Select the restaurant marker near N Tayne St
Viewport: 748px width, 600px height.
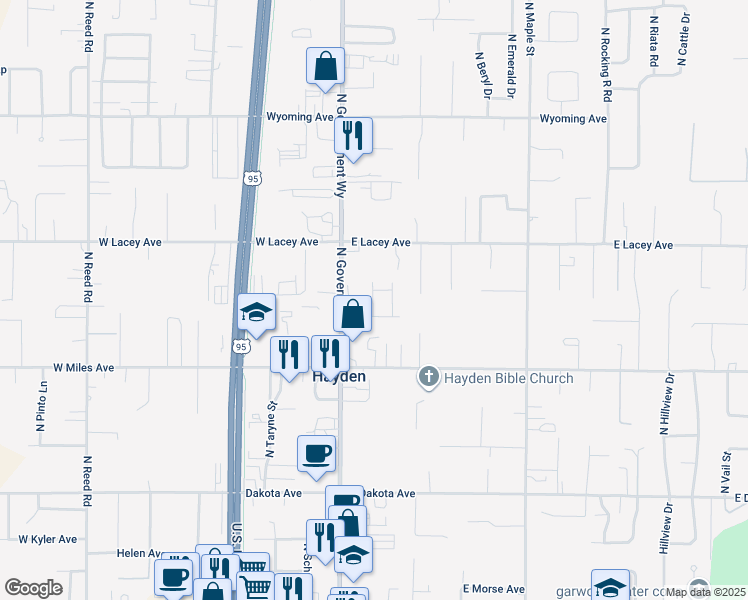pyautogui.click(x=289, y=355)
